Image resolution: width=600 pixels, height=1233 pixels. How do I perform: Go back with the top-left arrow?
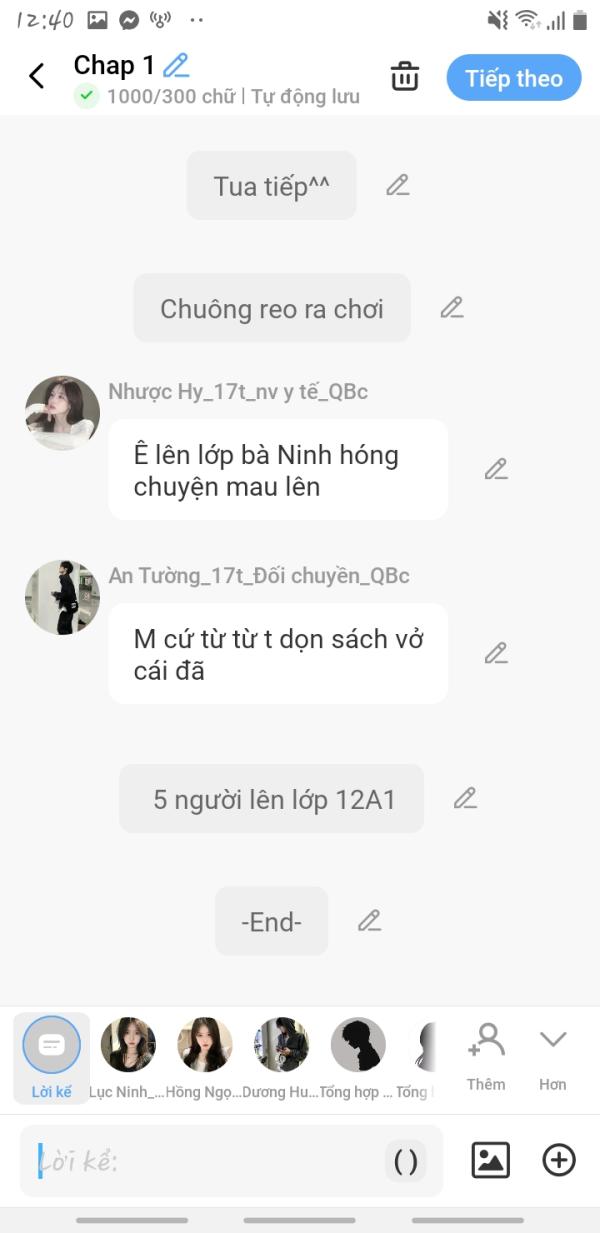[x=37, y=76]
